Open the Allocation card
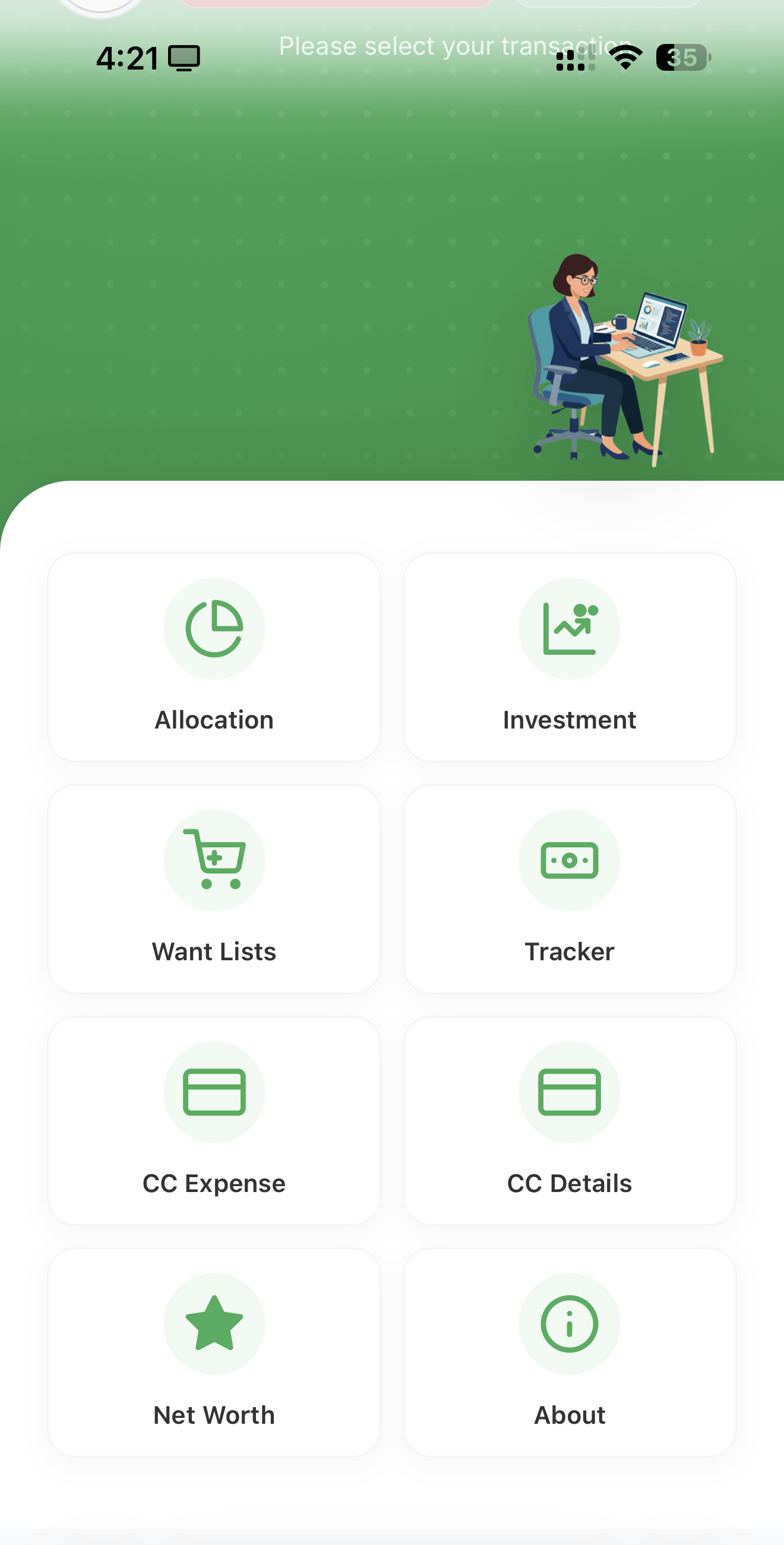 [214, 657]
